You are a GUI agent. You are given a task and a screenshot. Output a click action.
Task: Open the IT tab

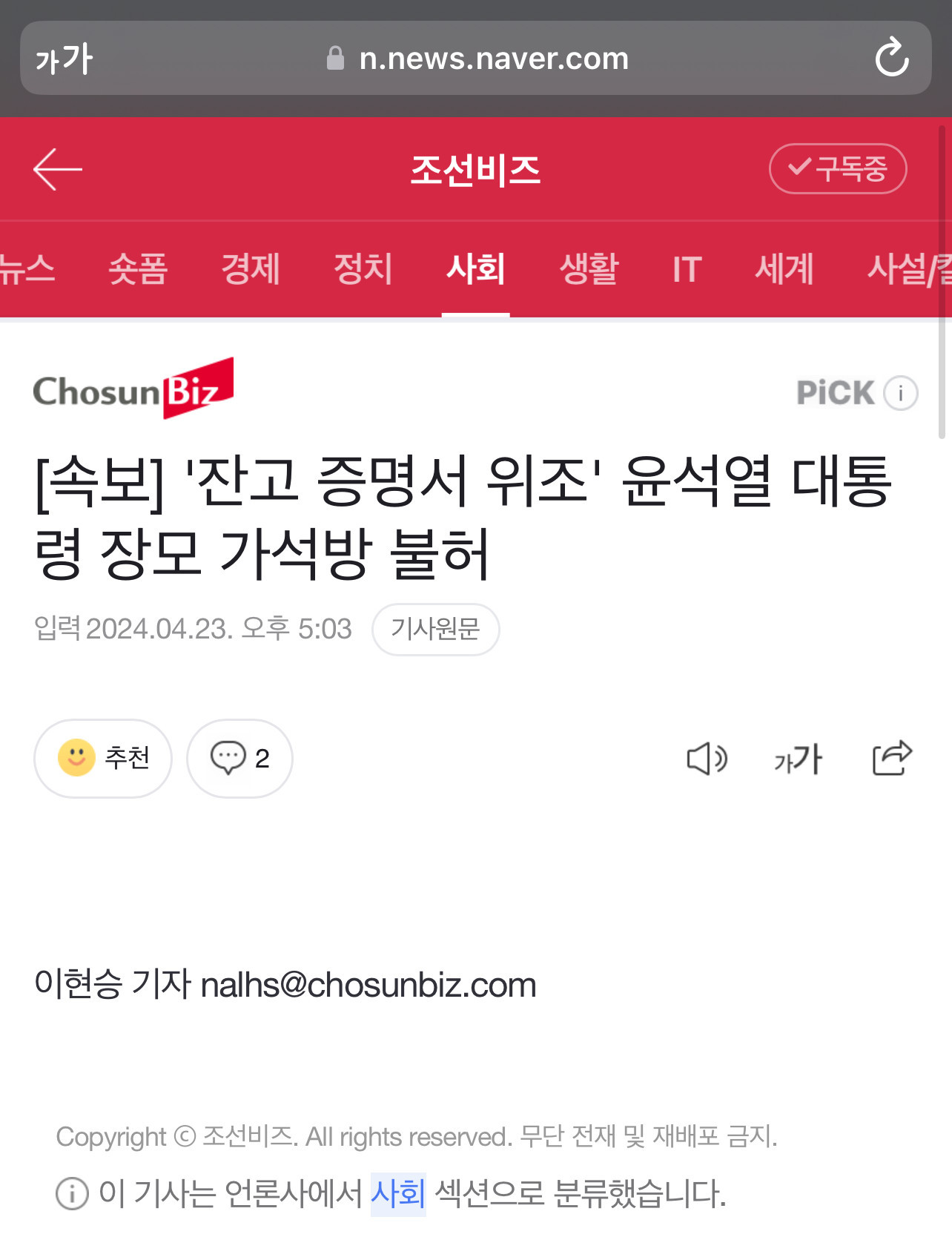coord(687,268)
